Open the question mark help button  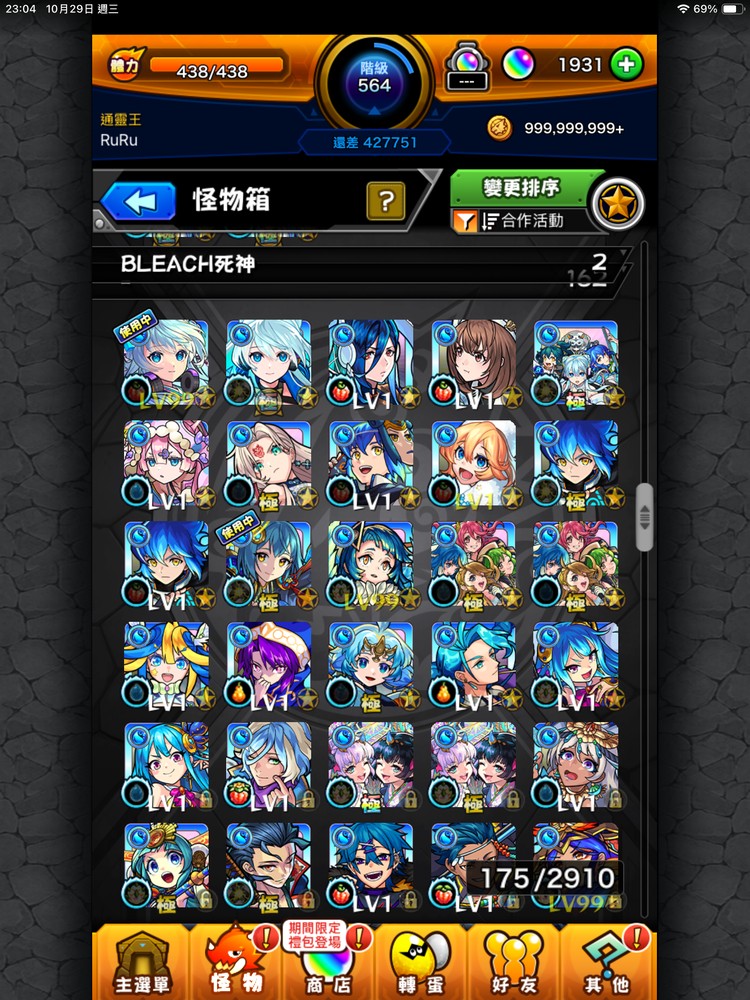pyautogui.click(x=385, y=201)
